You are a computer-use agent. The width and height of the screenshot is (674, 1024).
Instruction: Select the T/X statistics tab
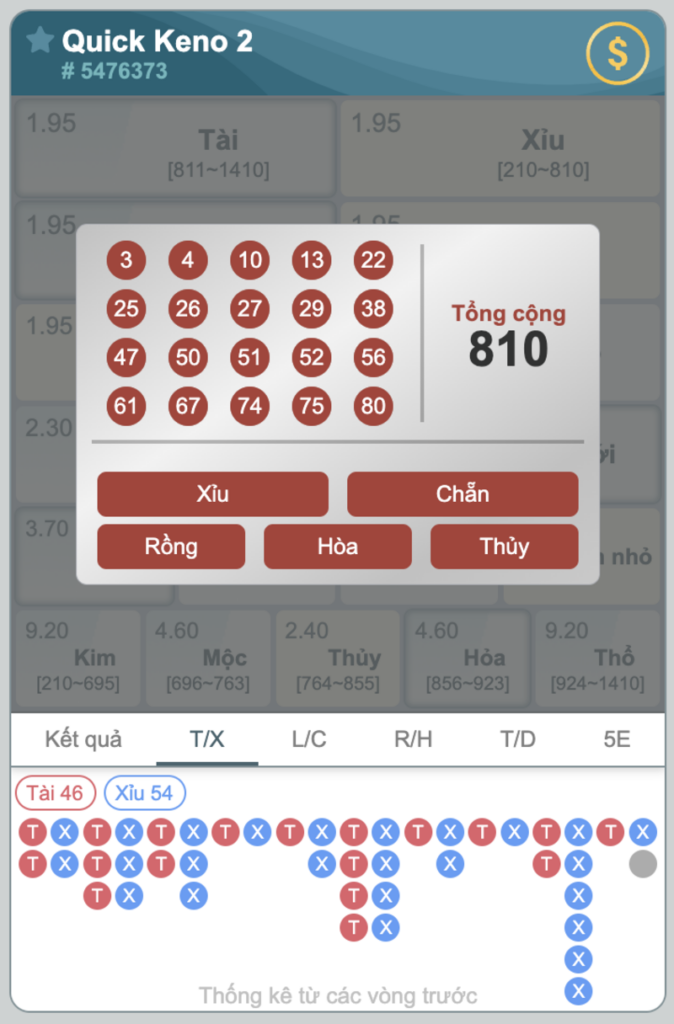(207, 740)
